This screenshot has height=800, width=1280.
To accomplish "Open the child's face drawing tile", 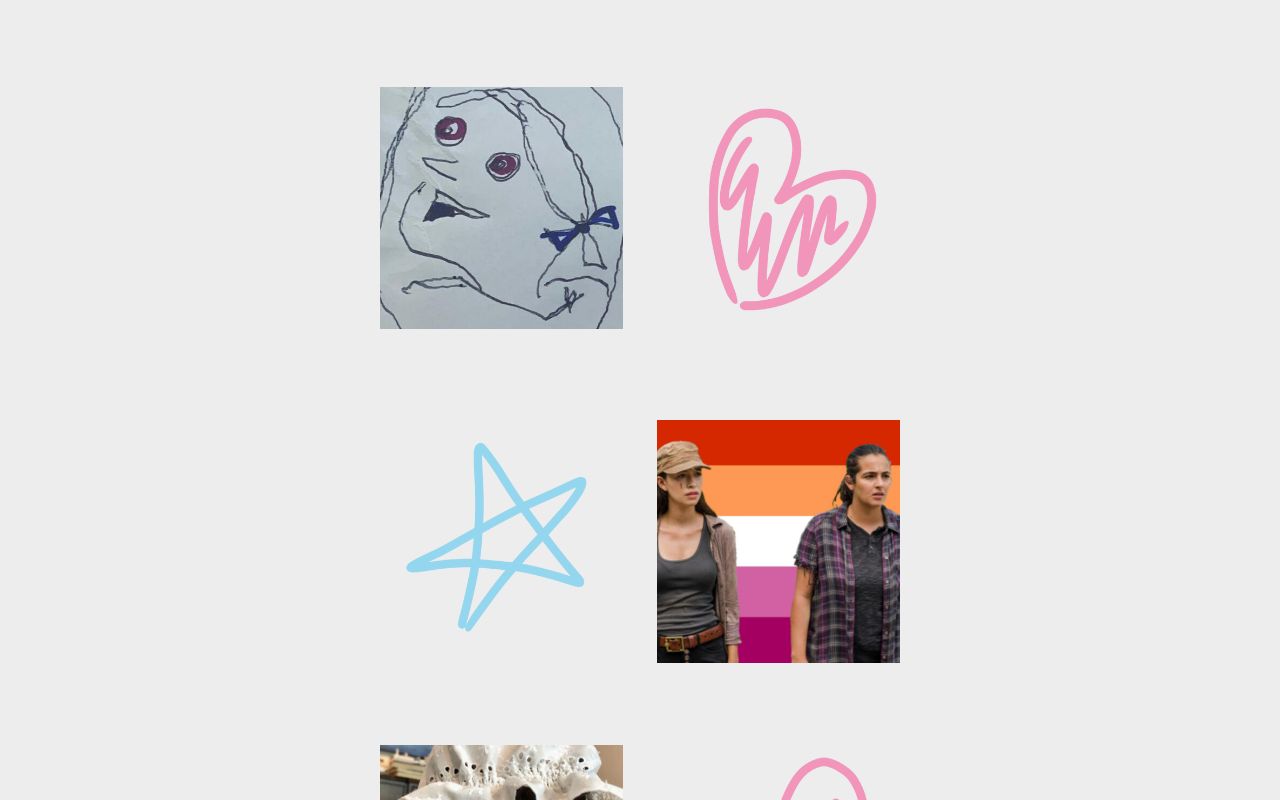I will pos(501,208).
